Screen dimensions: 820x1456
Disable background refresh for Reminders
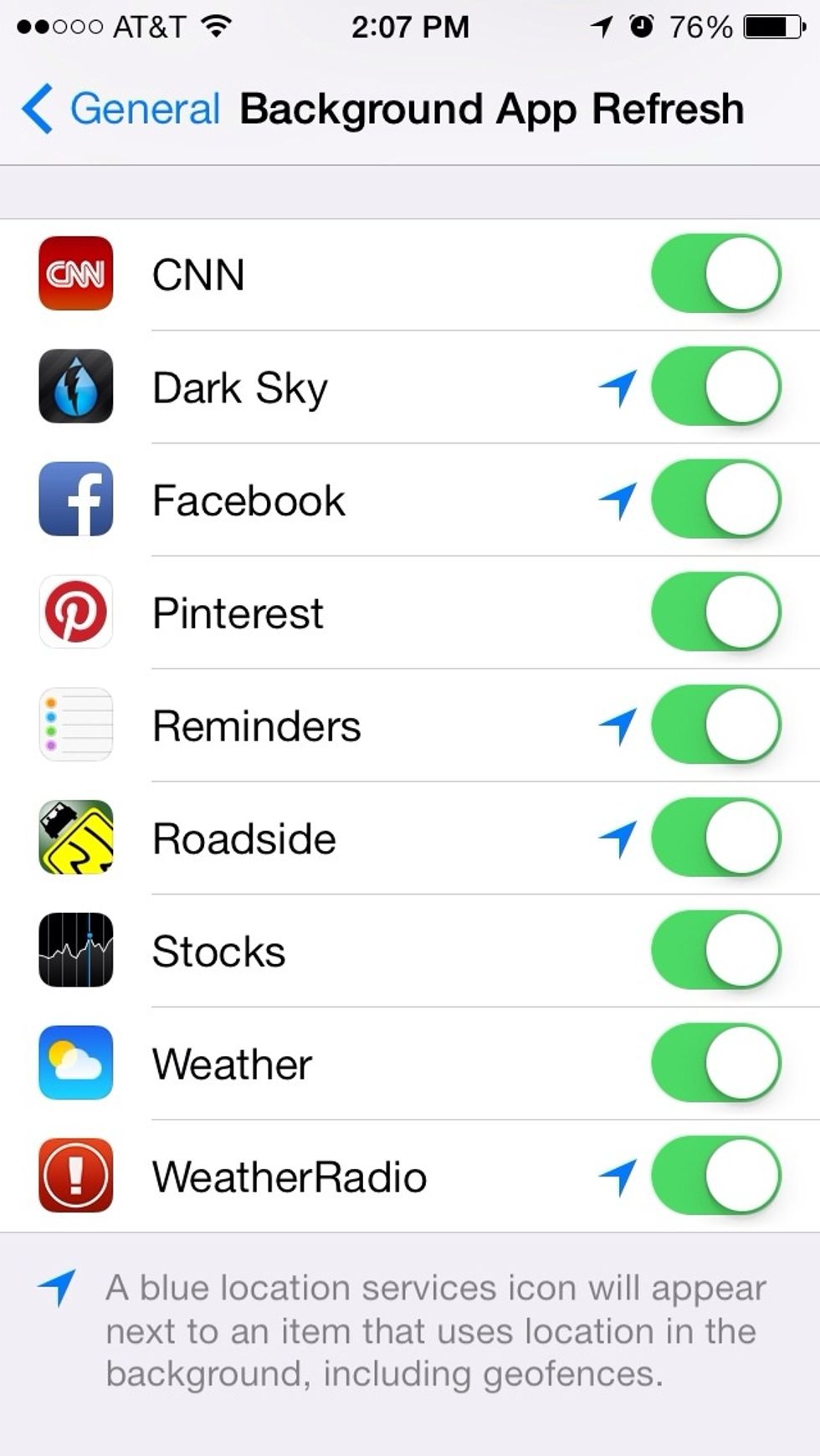(716, 725)
